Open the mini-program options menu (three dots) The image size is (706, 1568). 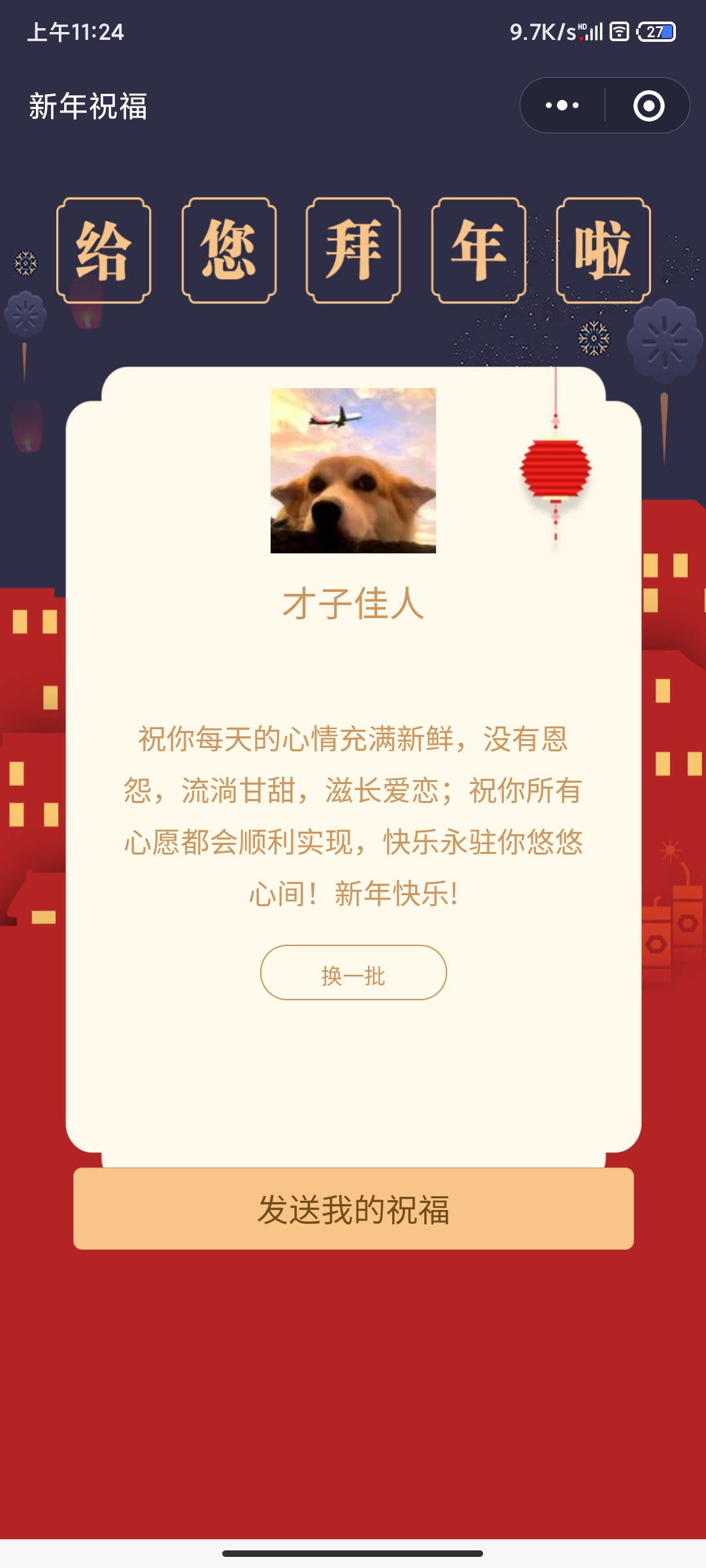tap(562, 105)
